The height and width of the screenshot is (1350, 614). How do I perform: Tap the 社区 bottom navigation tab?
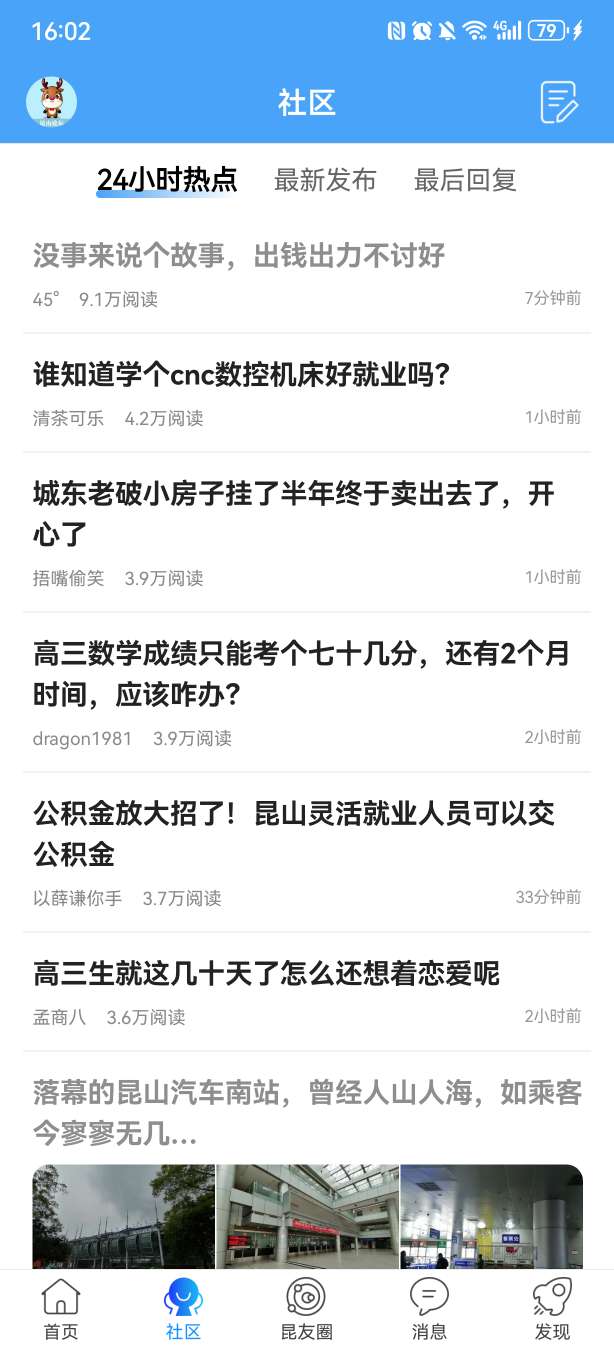click(184, 1310)
